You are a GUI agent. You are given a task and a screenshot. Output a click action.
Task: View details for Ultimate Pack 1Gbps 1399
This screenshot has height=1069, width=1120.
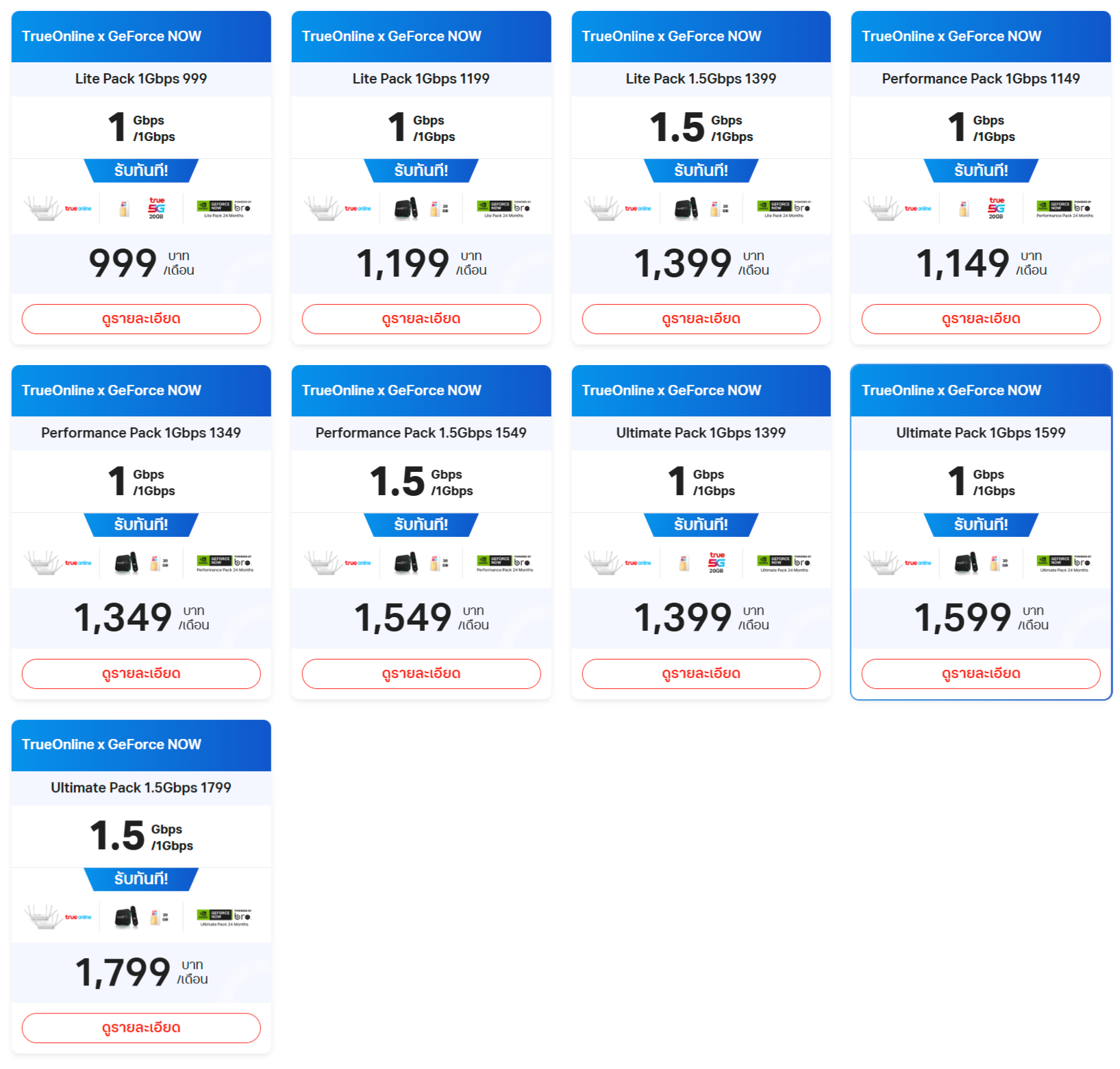701,674
